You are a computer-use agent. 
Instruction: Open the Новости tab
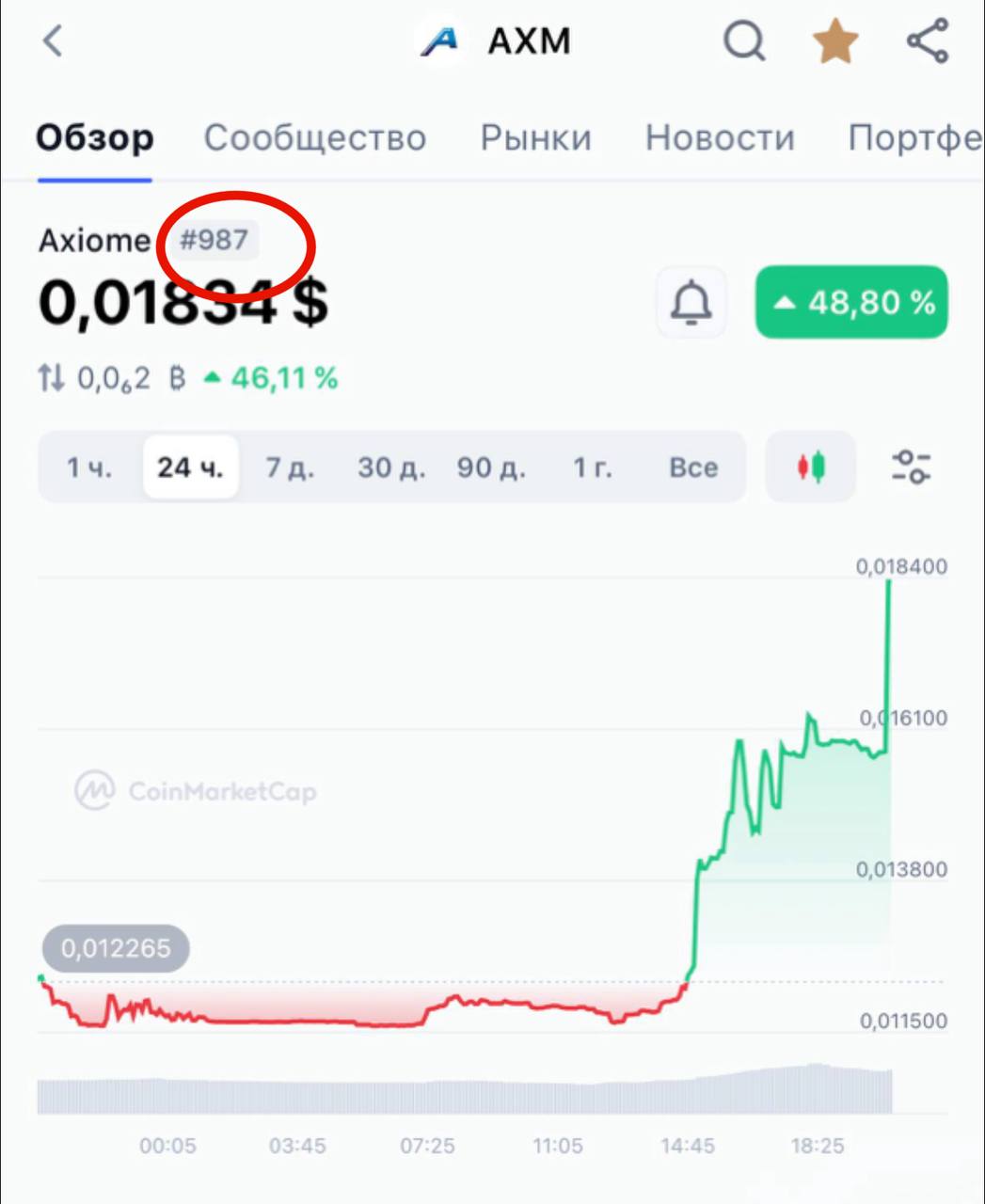tap(719, 137)
